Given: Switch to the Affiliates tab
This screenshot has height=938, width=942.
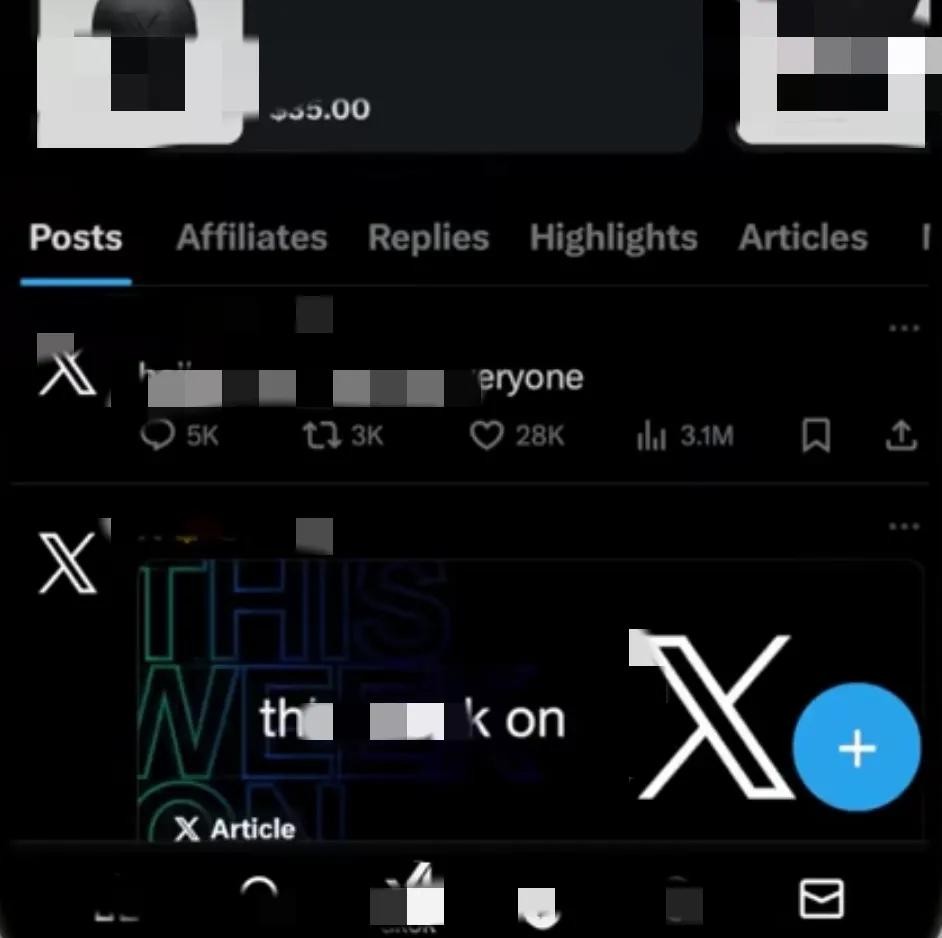Looking at the screenshot, I should coord(252,238).
